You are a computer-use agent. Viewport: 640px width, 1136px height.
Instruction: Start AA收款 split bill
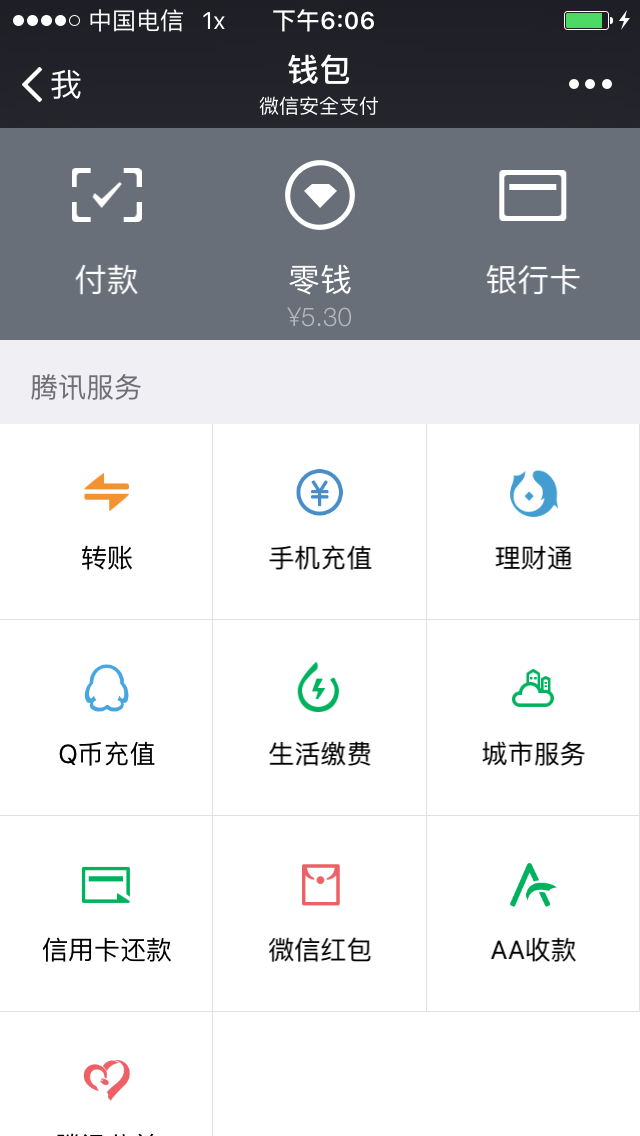coord(533,914)
